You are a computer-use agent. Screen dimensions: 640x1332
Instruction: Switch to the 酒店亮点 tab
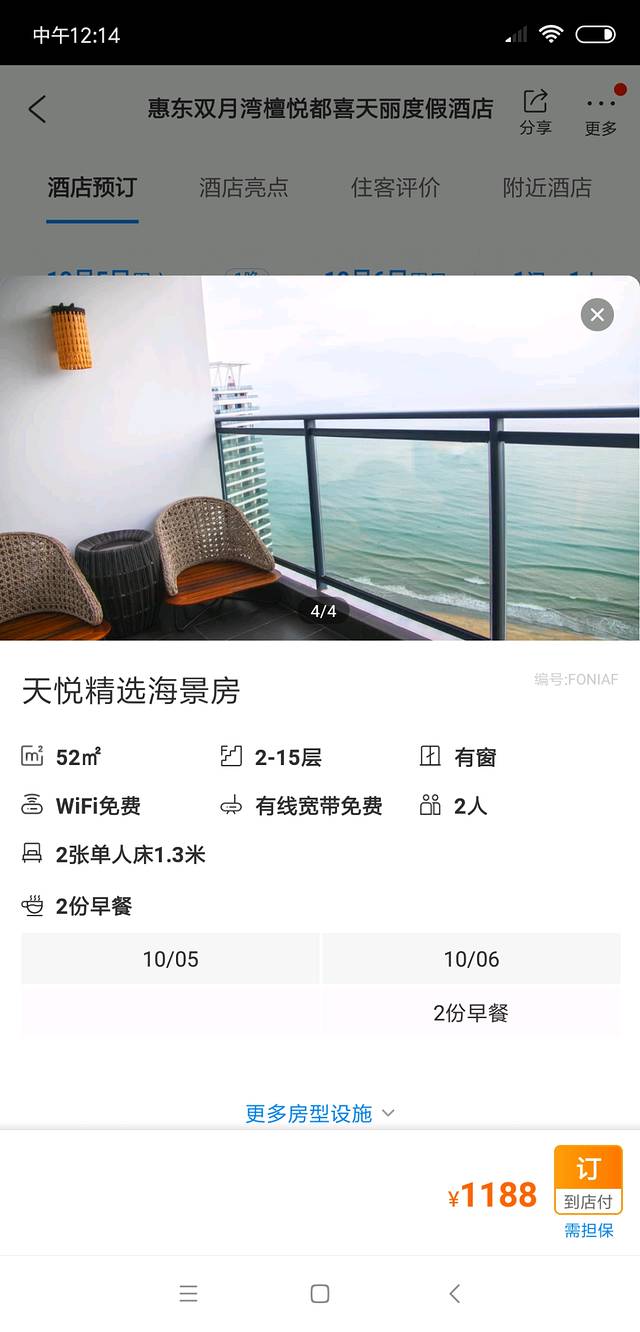coord(243,187)
